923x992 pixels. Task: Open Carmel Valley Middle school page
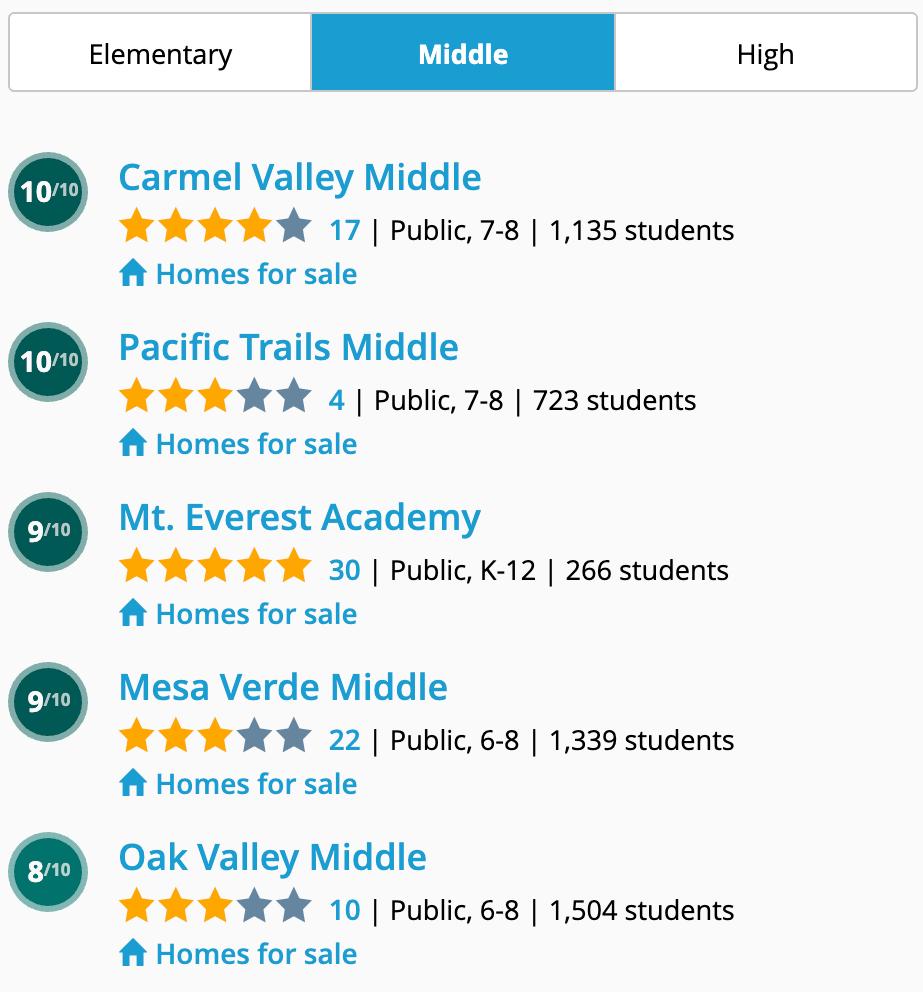(300, 177)
